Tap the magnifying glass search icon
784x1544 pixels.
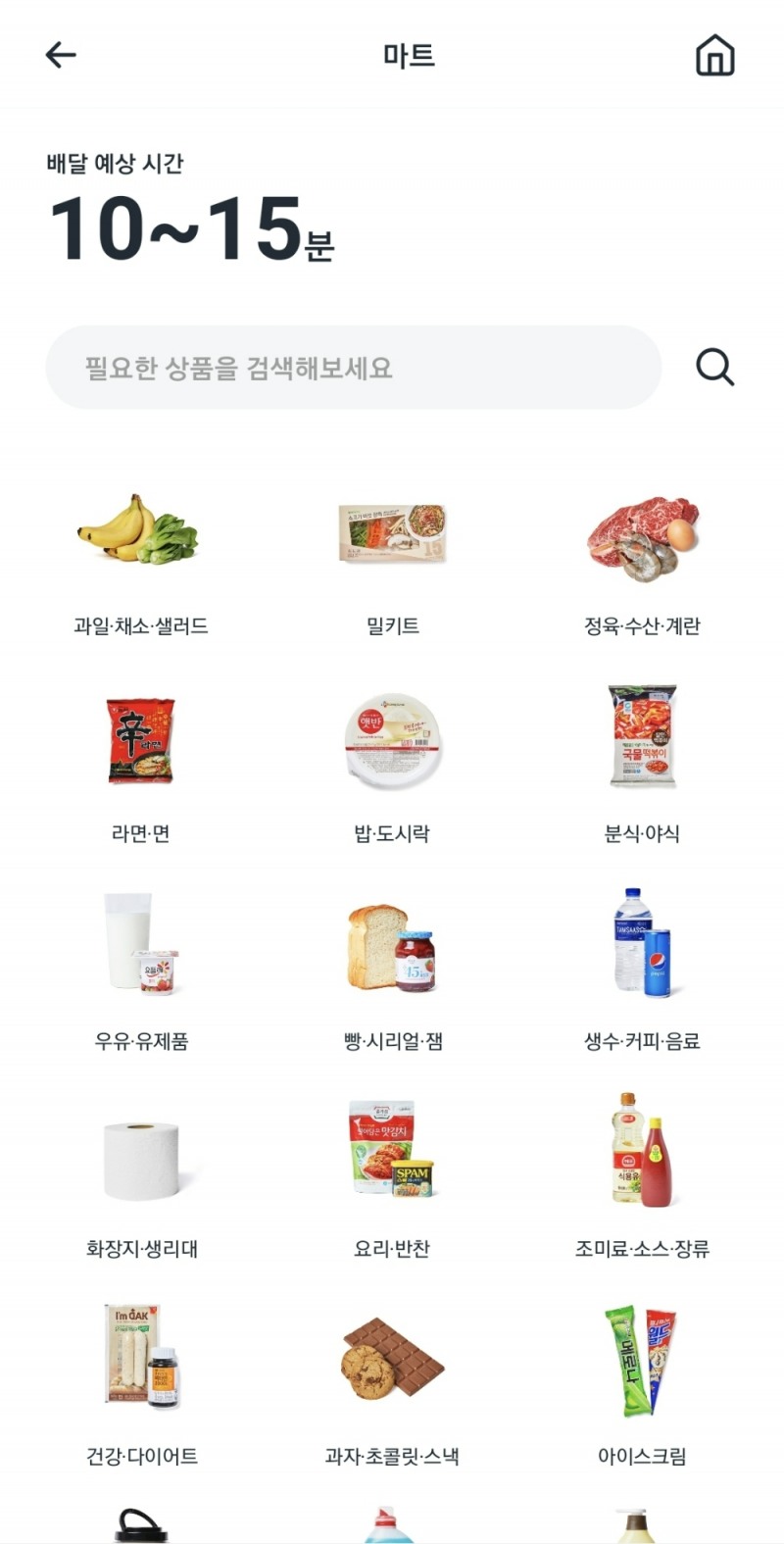pos(714,366)
